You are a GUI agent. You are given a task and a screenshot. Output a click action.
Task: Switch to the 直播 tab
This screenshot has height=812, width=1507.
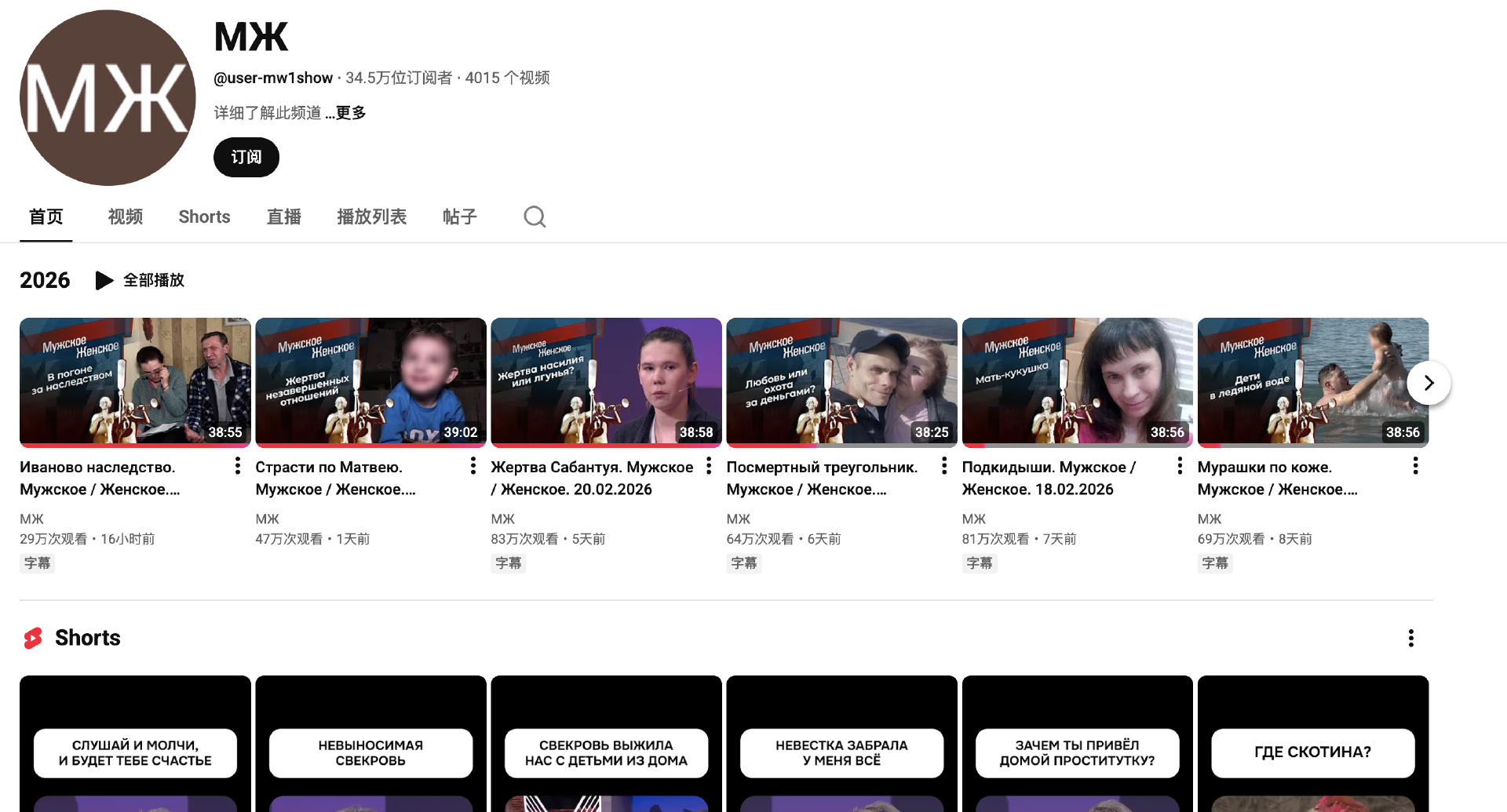(x=283, y=217)
